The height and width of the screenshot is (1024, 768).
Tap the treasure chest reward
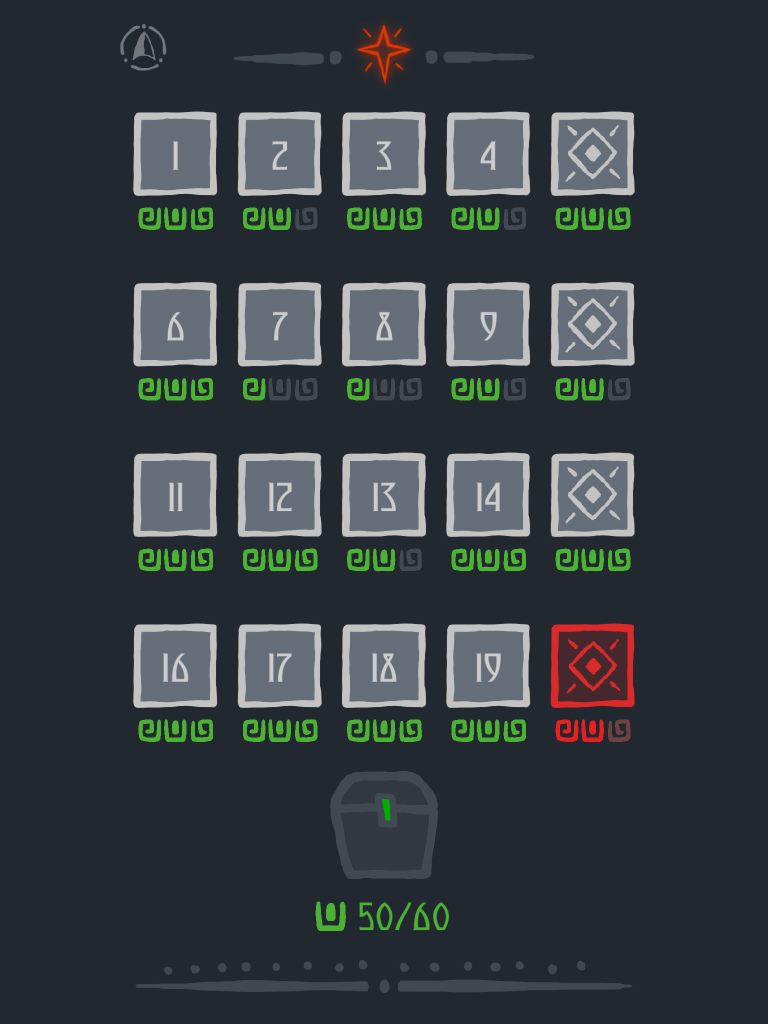(384, 825)
